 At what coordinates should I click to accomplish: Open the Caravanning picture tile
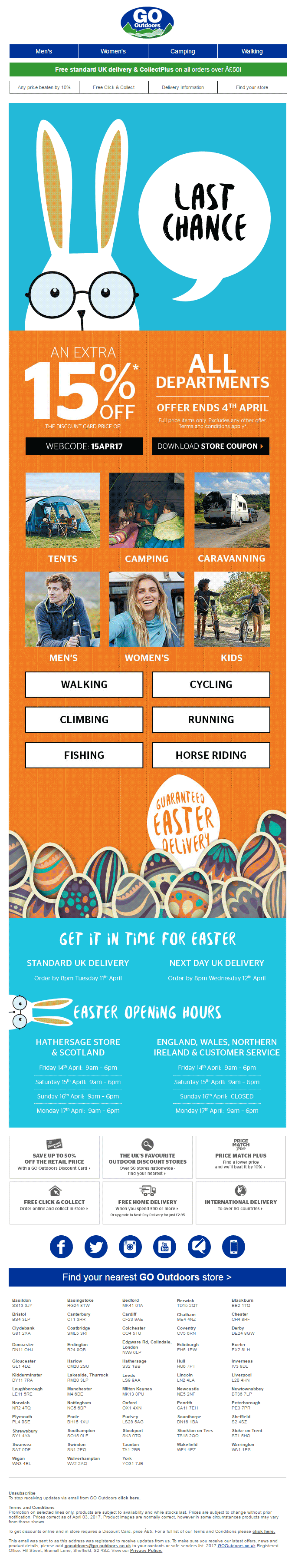pos(232,511)
